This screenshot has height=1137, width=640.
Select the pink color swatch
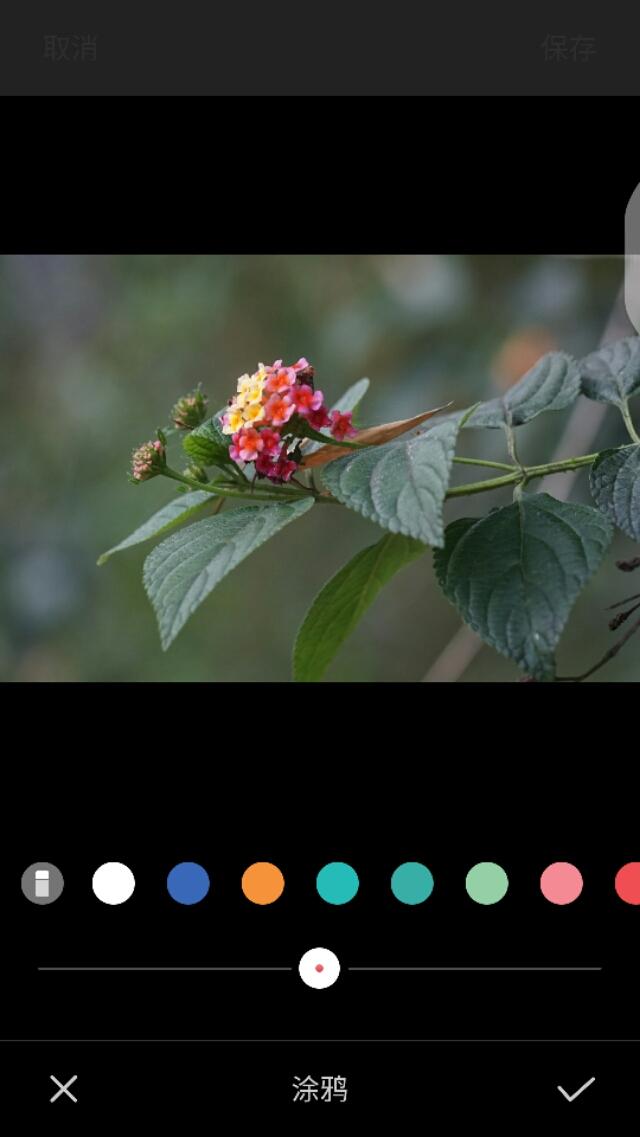coord(561,883)
